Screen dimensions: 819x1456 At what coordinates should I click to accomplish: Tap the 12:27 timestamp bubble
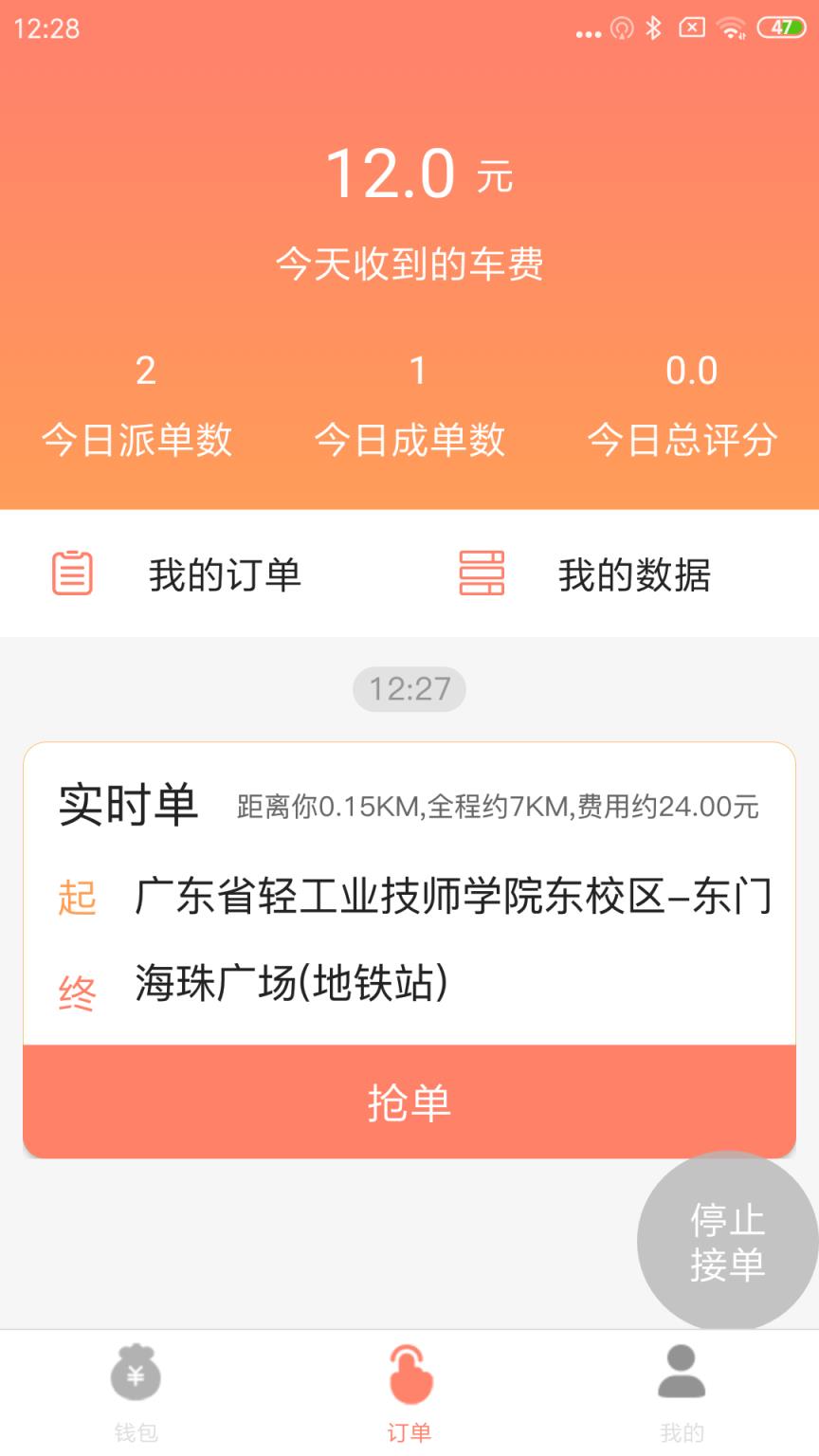[x=409, y=689]
